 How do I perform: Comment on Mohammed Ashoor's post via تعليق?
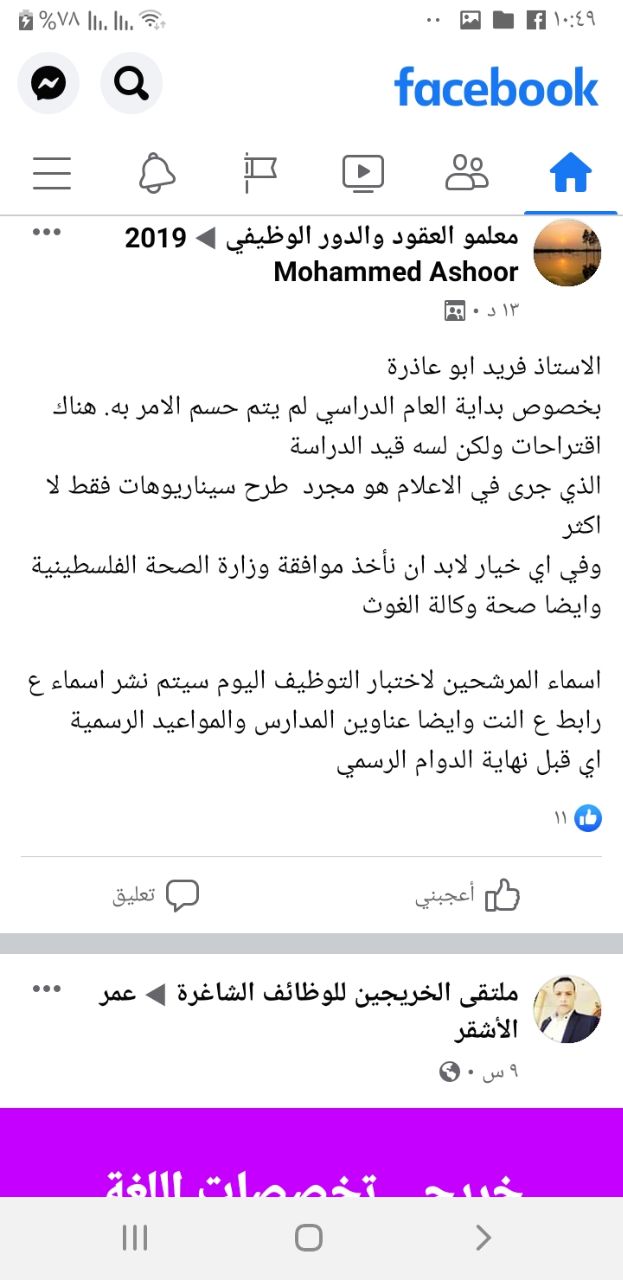(x=156, y=896)
